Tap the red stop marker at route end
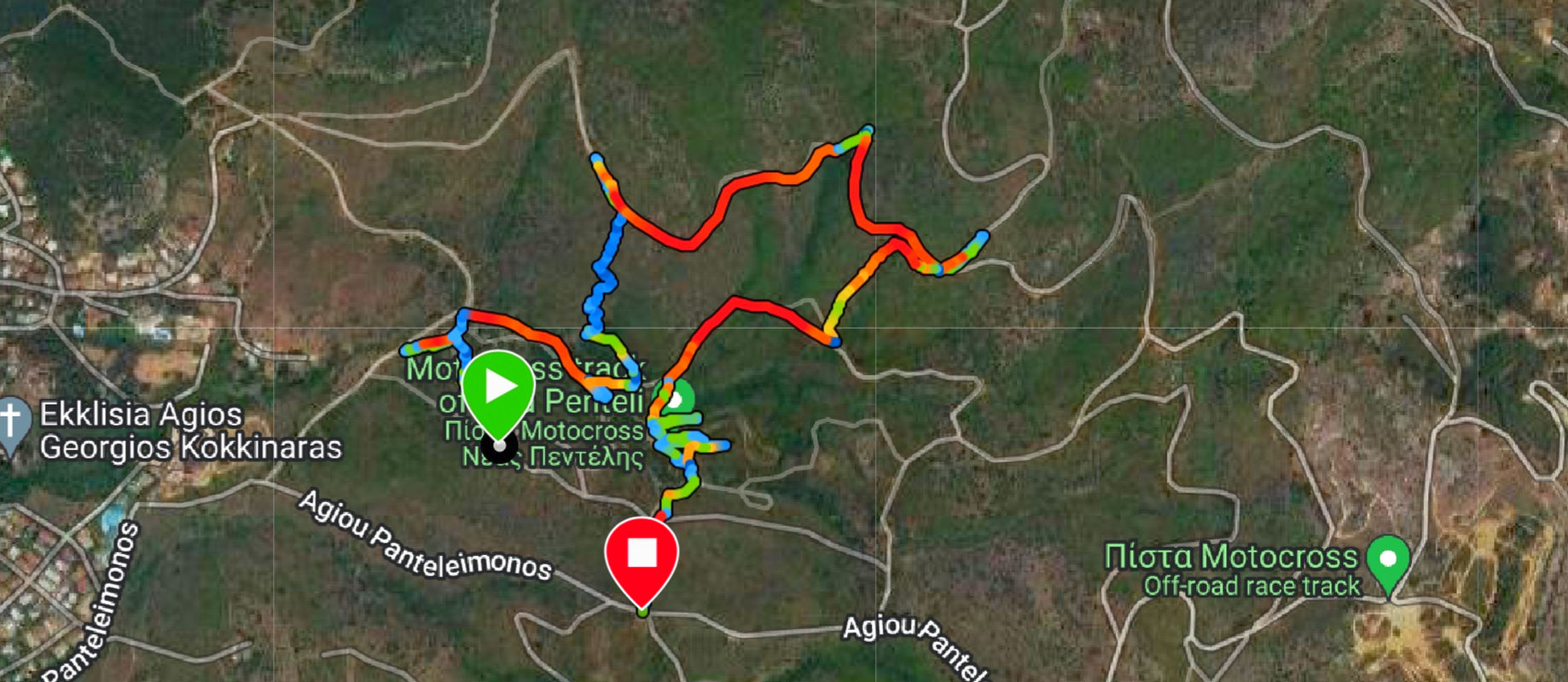Image resolution: width=1568 pixels, height=682 pixels. (x=642, y=555)
